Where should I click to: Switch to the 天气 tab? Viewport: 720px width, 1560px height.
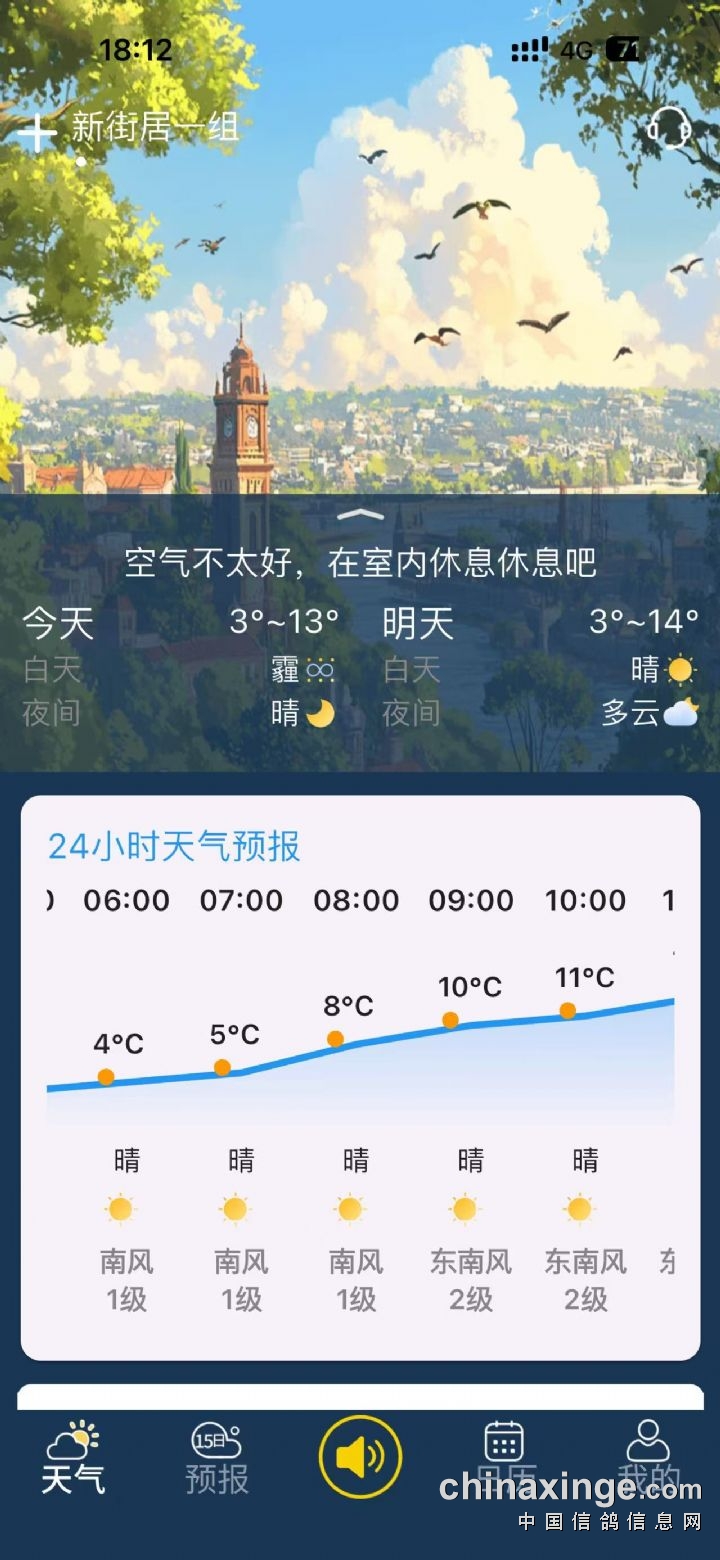point(72,1458)
